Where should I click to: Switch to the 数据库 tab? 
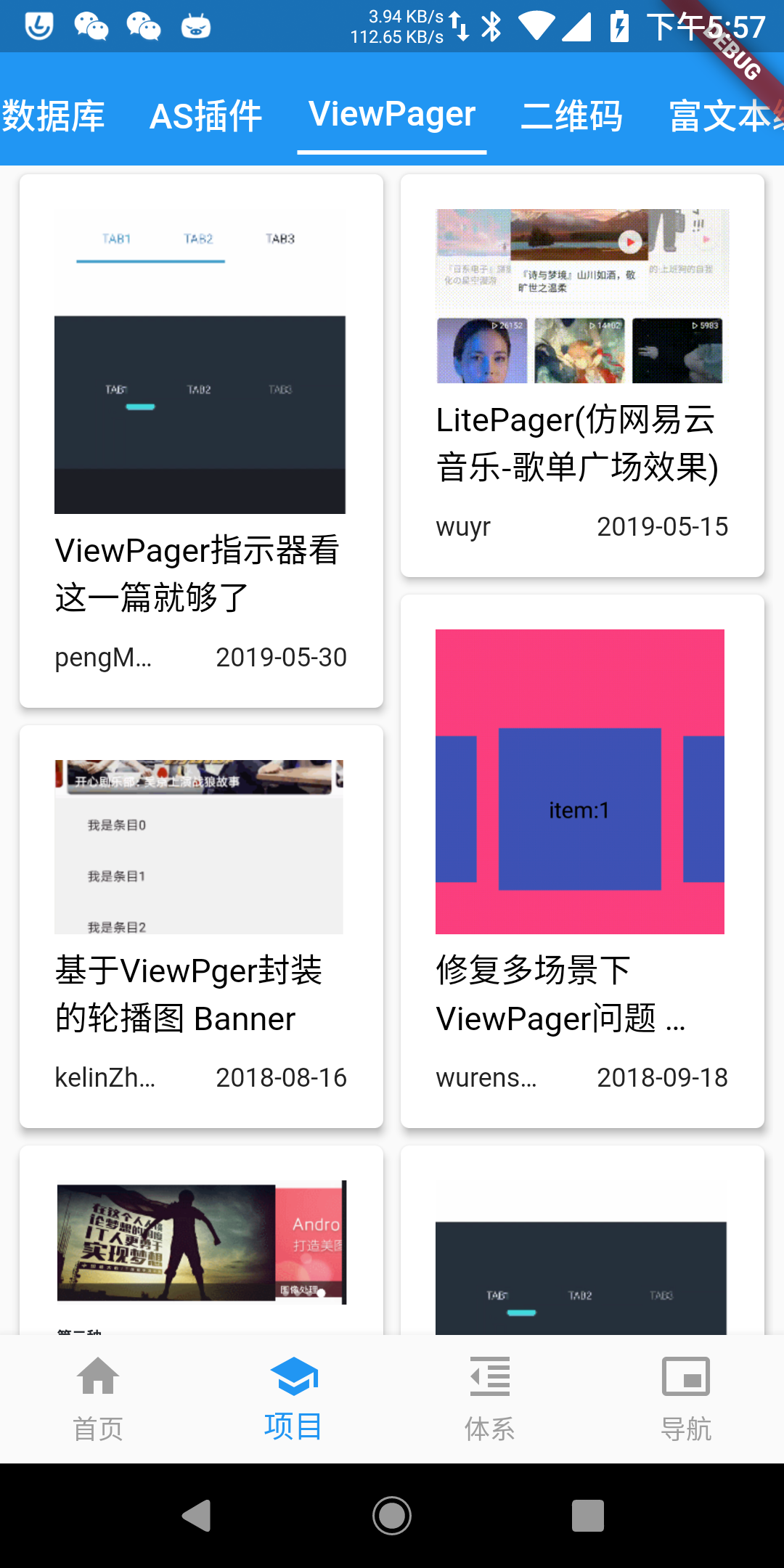pos(53,115)
